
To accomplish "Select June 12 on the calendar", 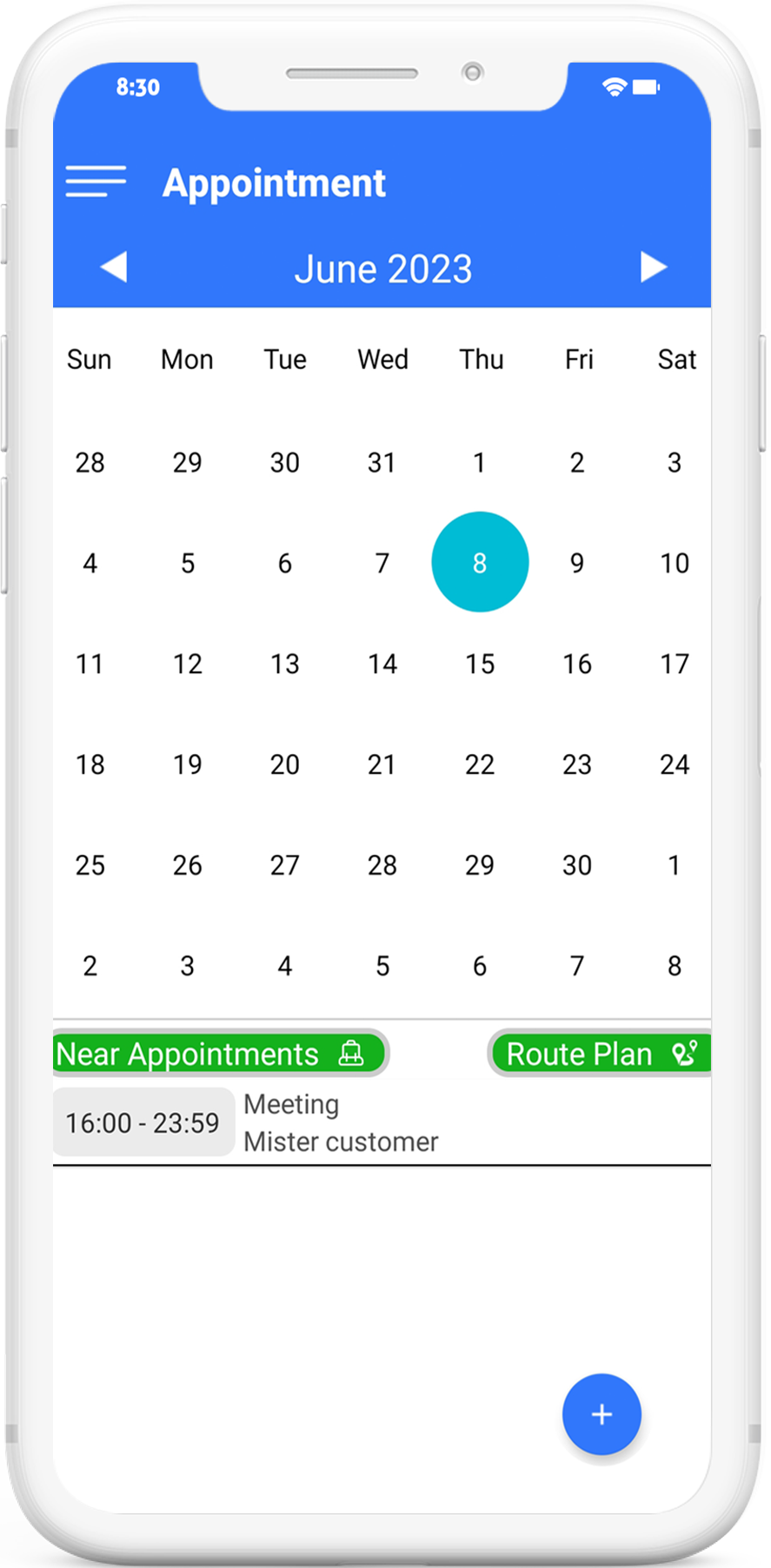I will click(187, 664).
